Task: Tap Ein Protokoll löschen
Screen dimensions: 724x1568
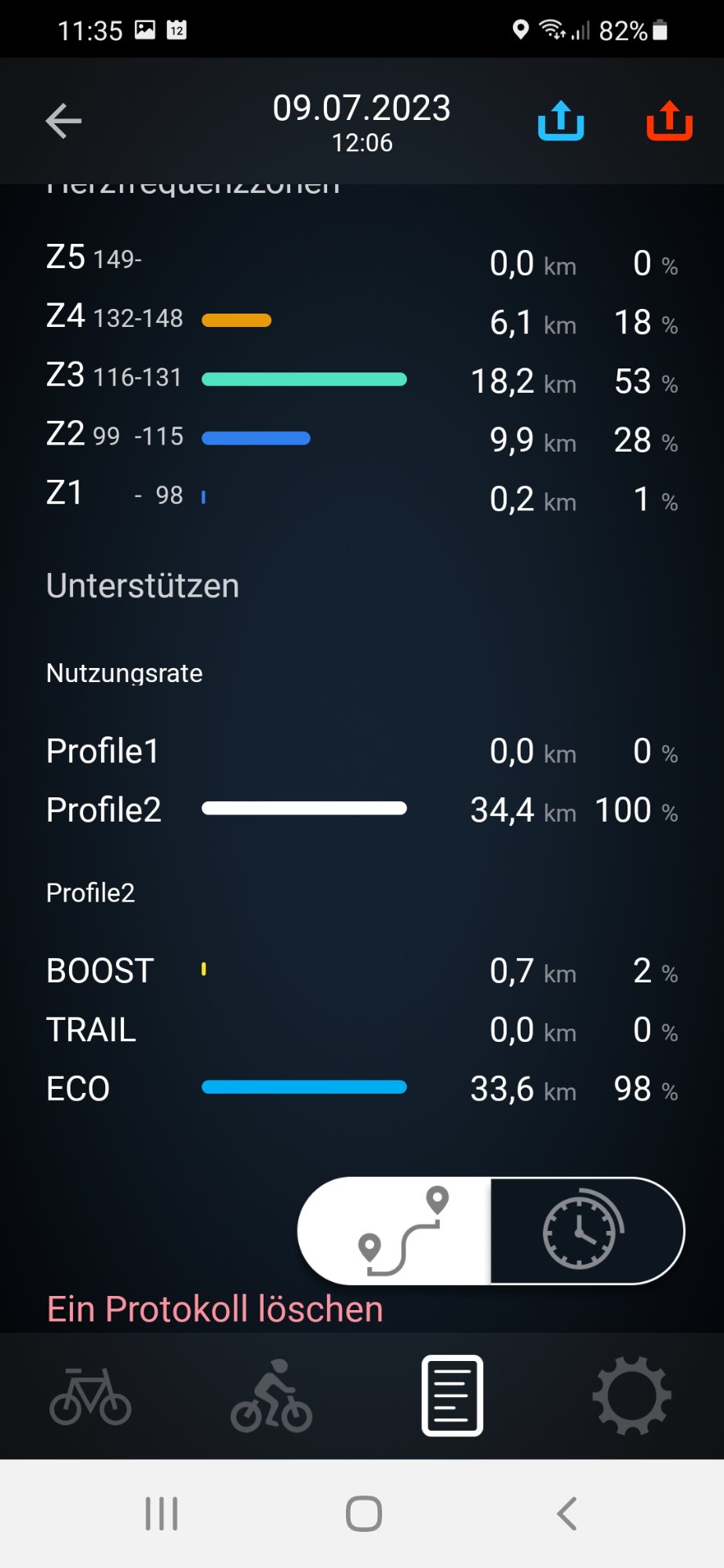Action: tap(215, 1309)
